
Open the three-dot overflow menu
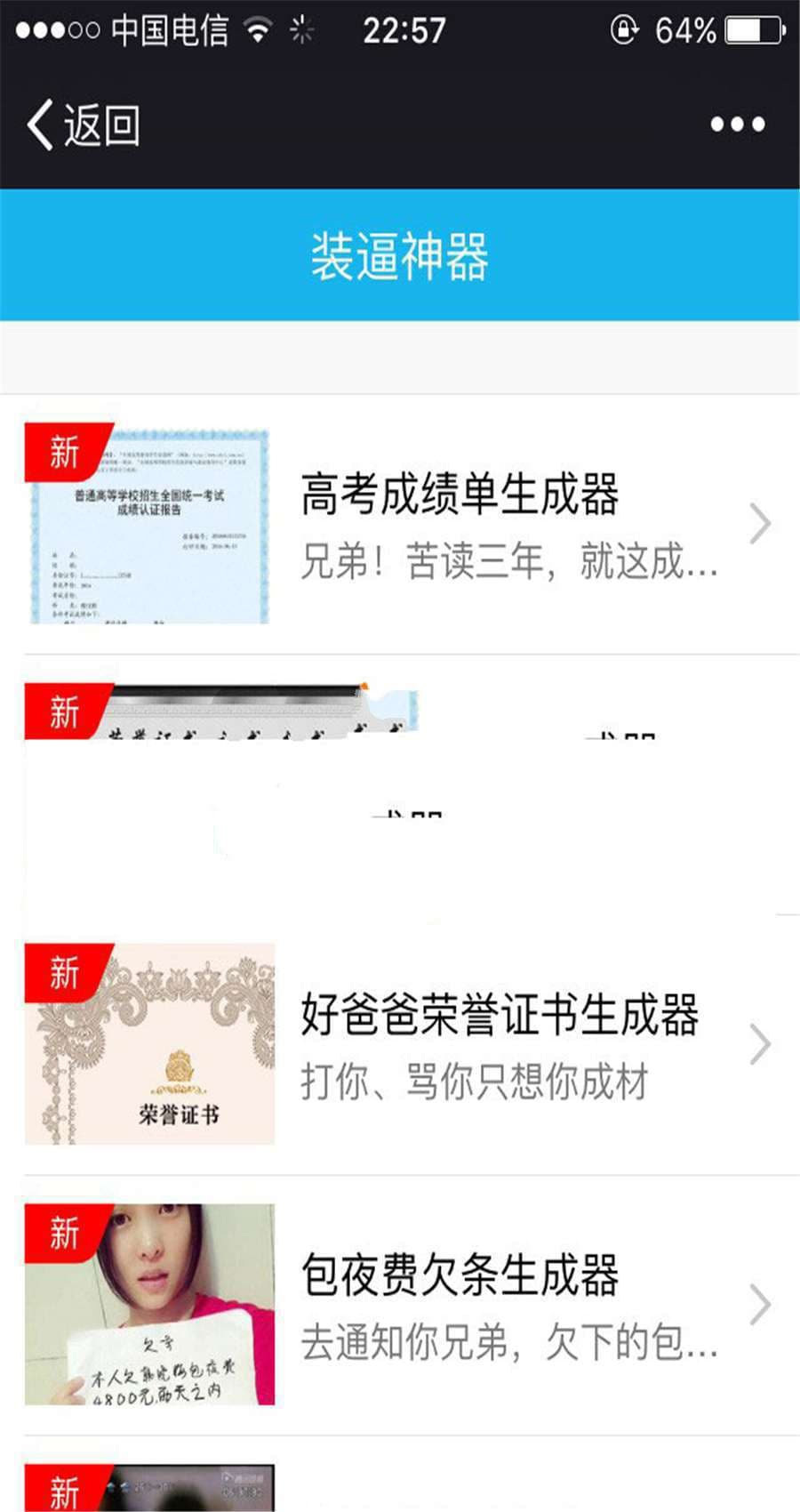tap(737, 125)
